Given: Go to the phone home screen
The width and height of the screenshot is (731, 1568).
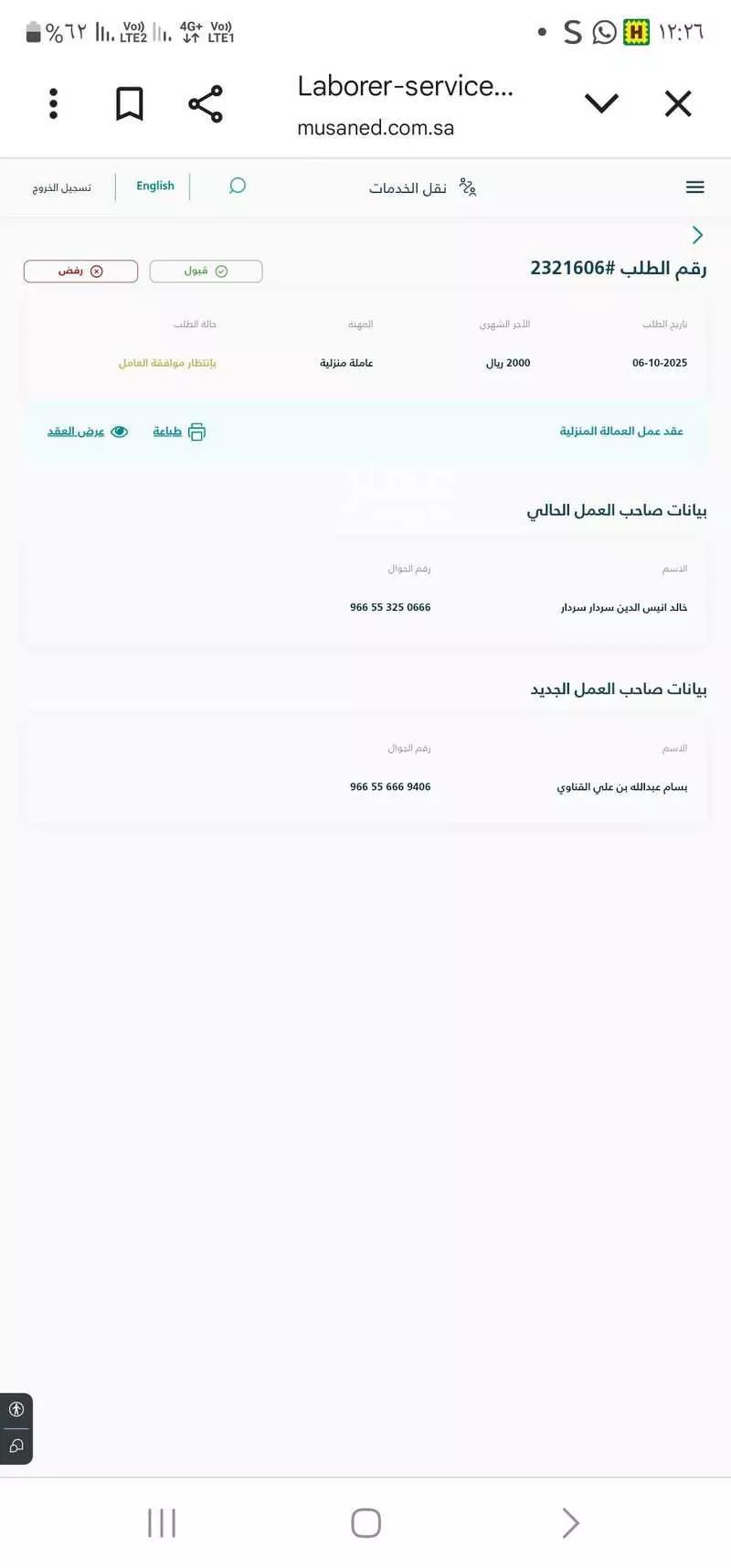Looking at the screenshot, I should click(x=365, y=1523).
